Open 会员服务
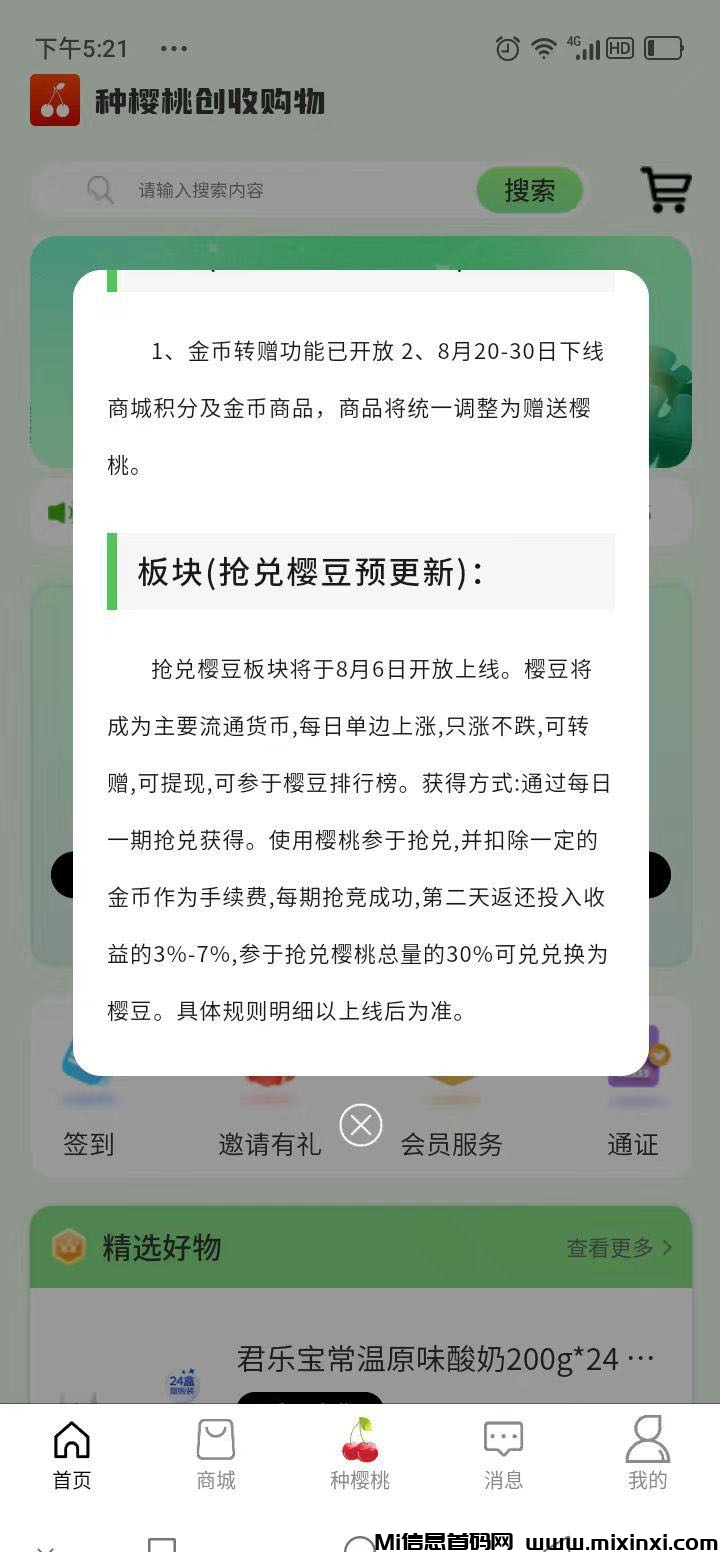The image size is (720, 1552). pyautogui.click(x=451, y=1143)
